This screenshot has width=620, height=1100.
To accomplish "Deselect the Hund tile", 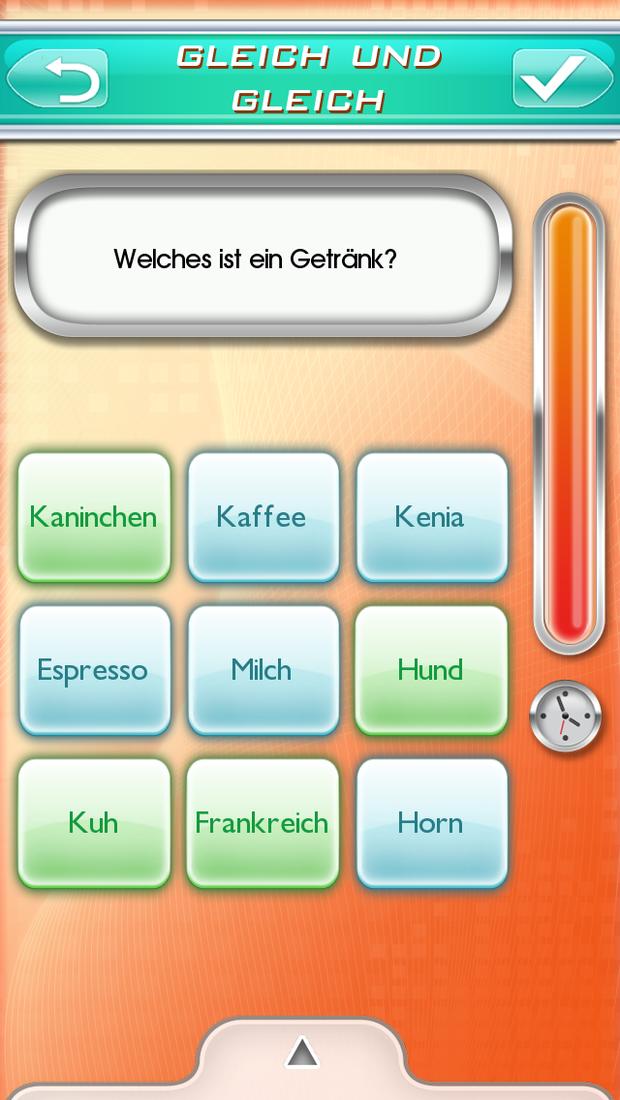I will (432, 670).
